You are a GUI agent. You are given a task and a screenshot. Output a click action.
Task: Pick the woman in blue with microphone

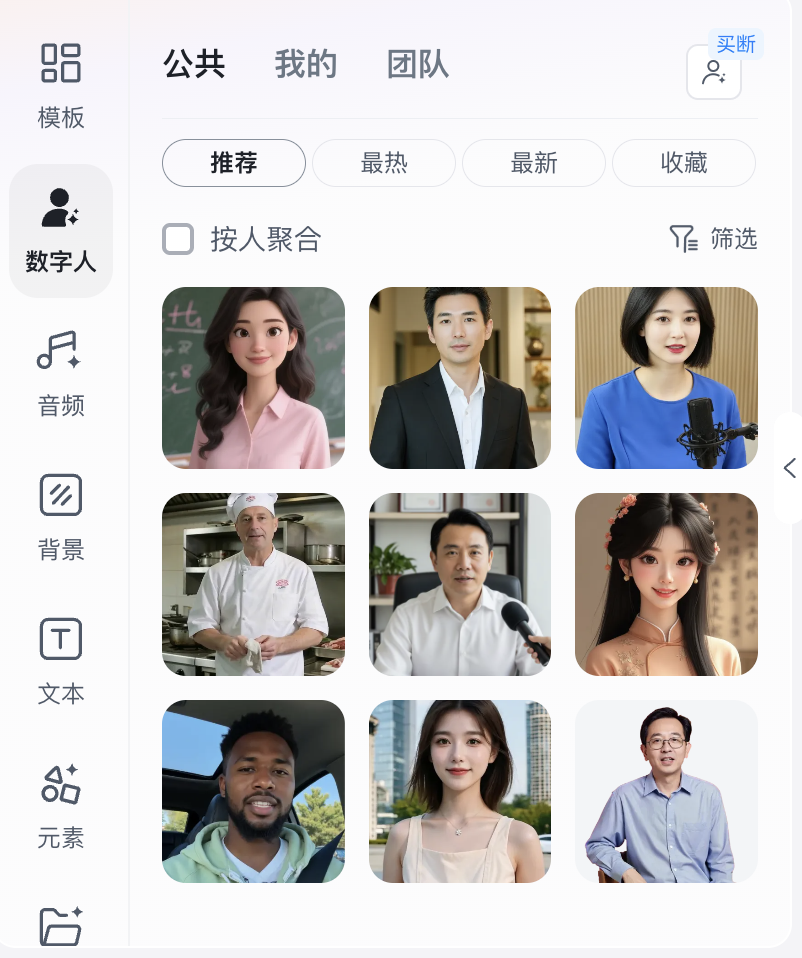(666, 378)
